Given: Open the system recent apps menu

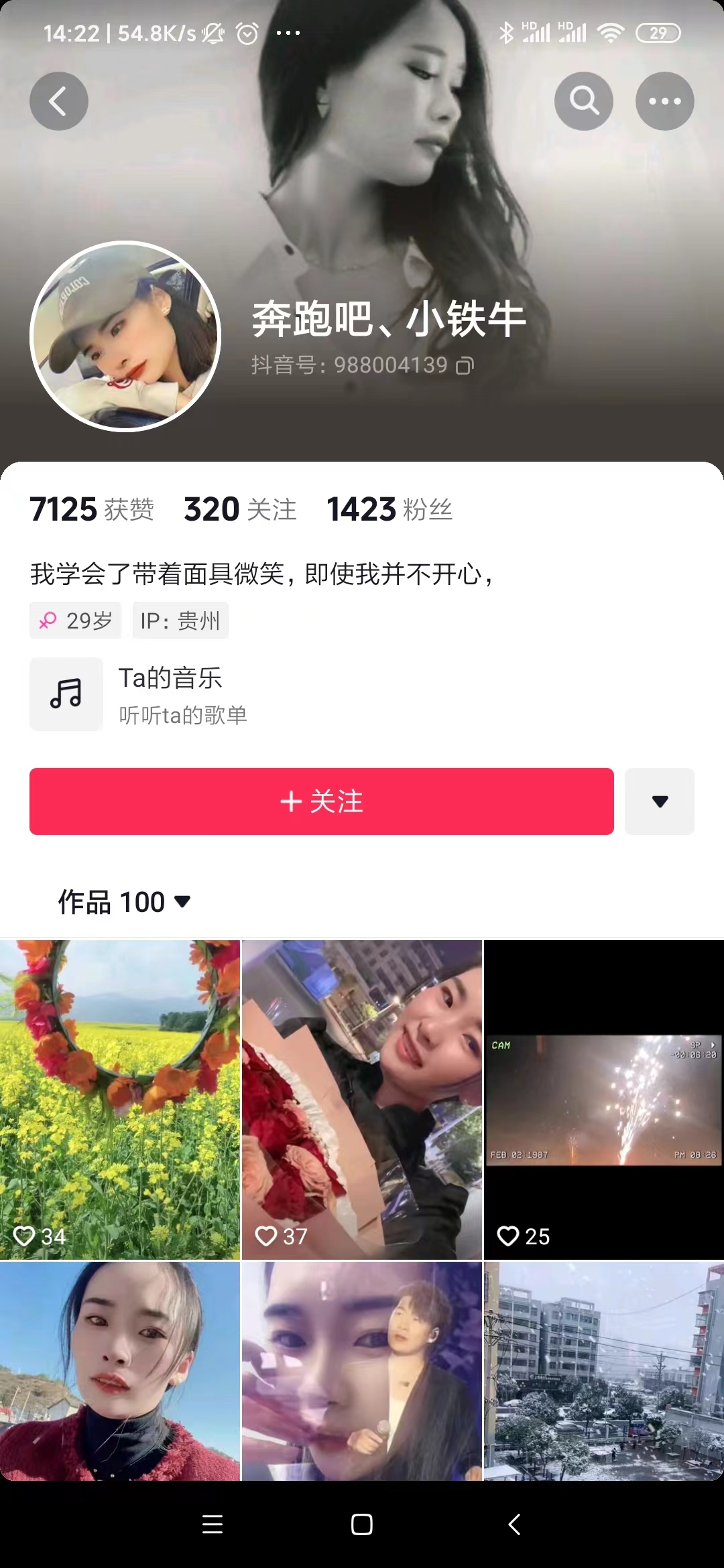Looking at the screenshot, I should [213, 1524].
